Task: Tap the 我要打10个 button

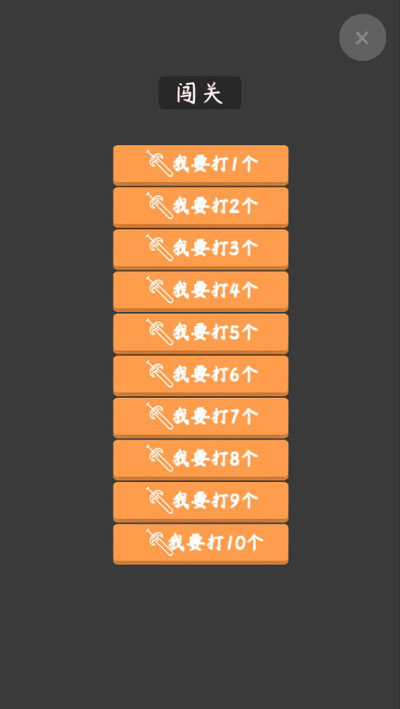Action: [x=201, y=544]
